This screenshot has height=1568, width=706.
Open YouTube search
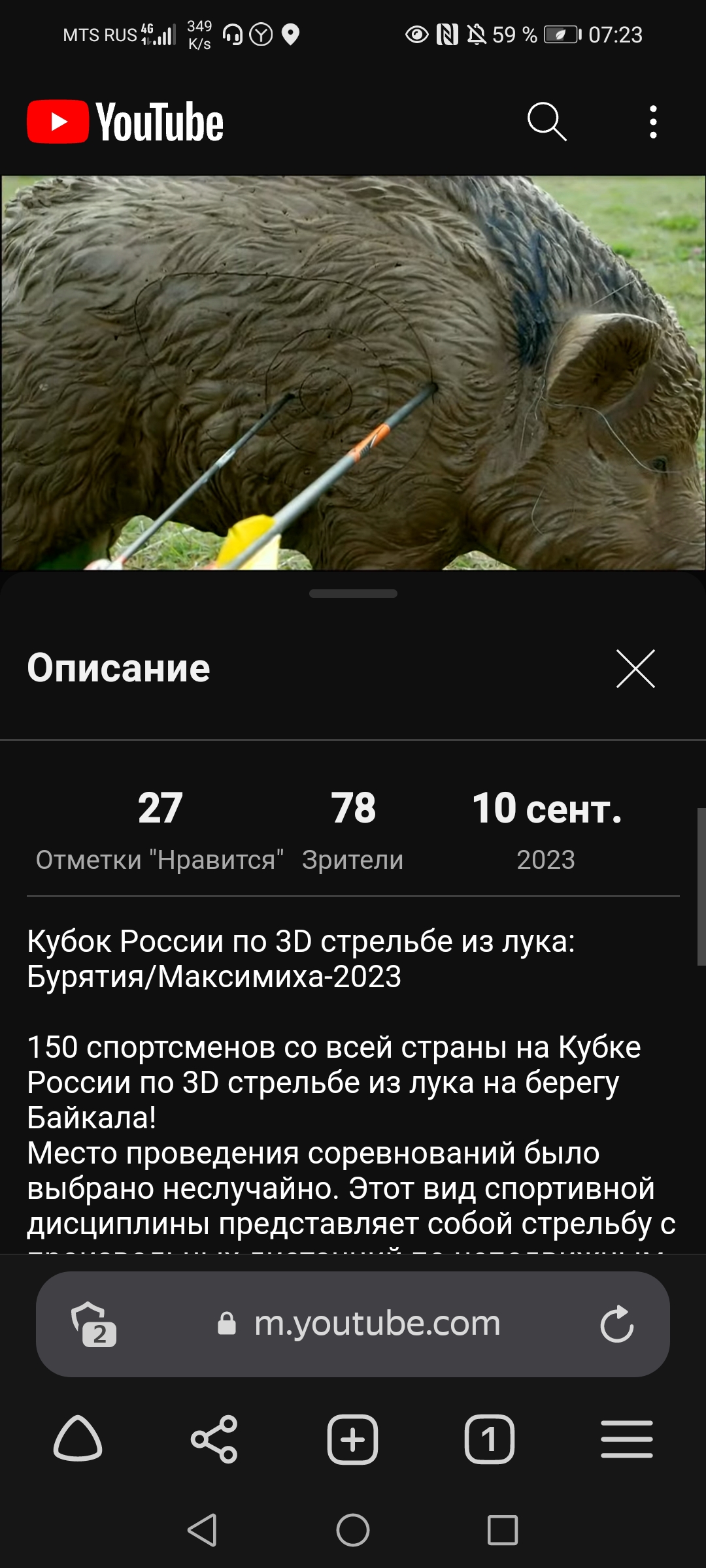click(x=546, y=122)
